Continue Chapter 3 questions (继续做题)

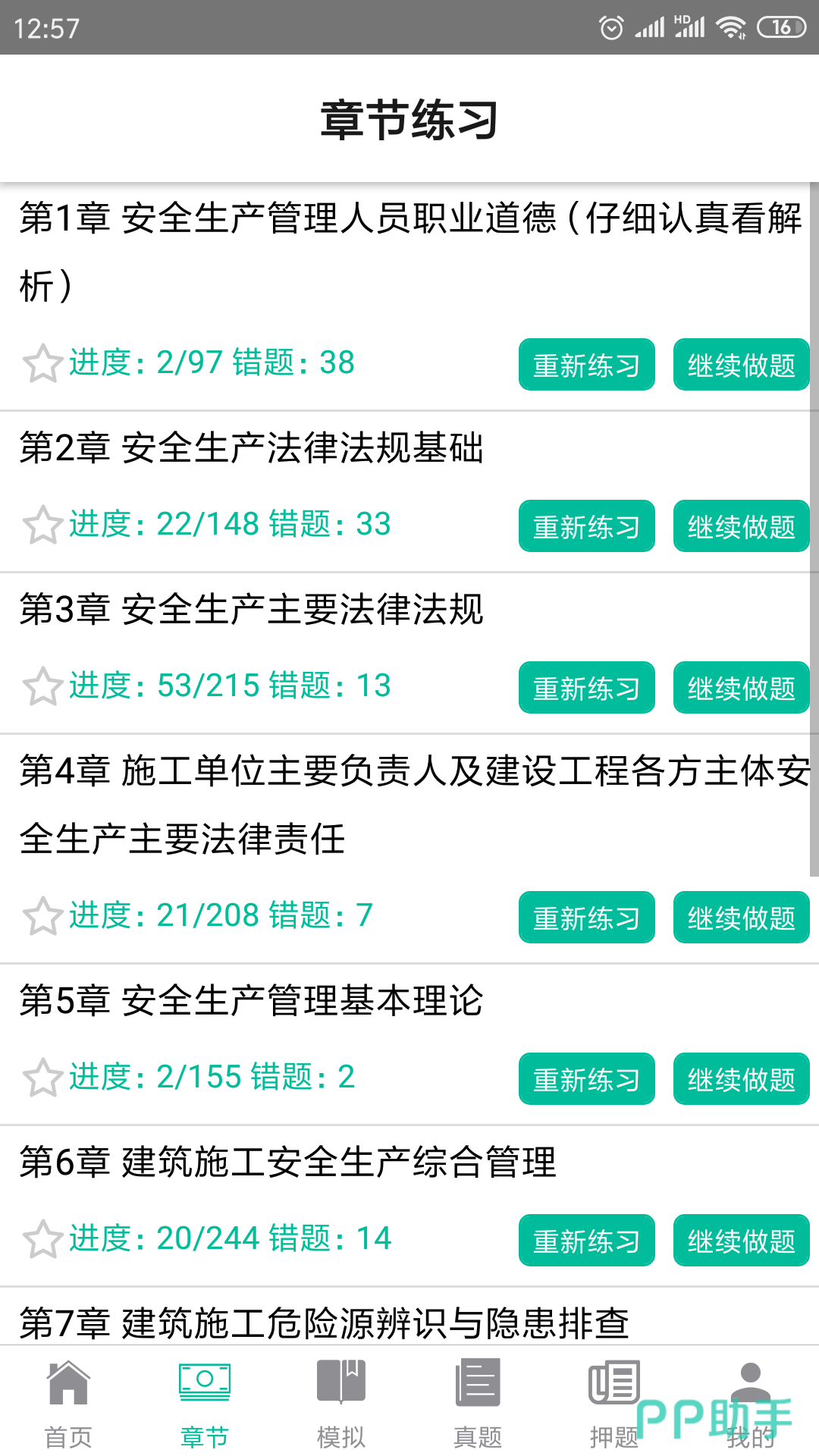(741, 688)
